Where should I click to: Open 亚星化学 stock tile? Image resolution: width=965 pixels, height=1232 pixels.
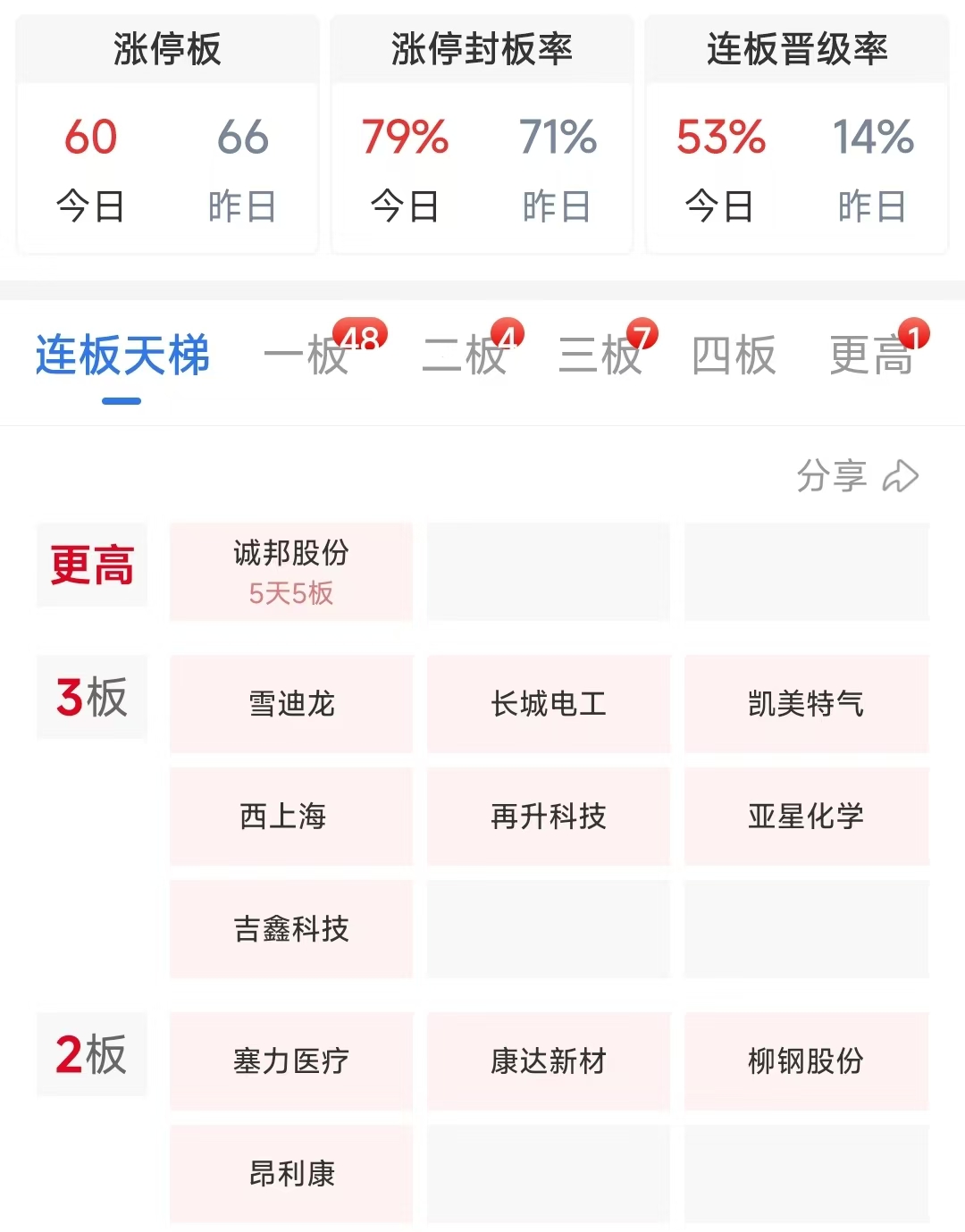tap(806, 817)
